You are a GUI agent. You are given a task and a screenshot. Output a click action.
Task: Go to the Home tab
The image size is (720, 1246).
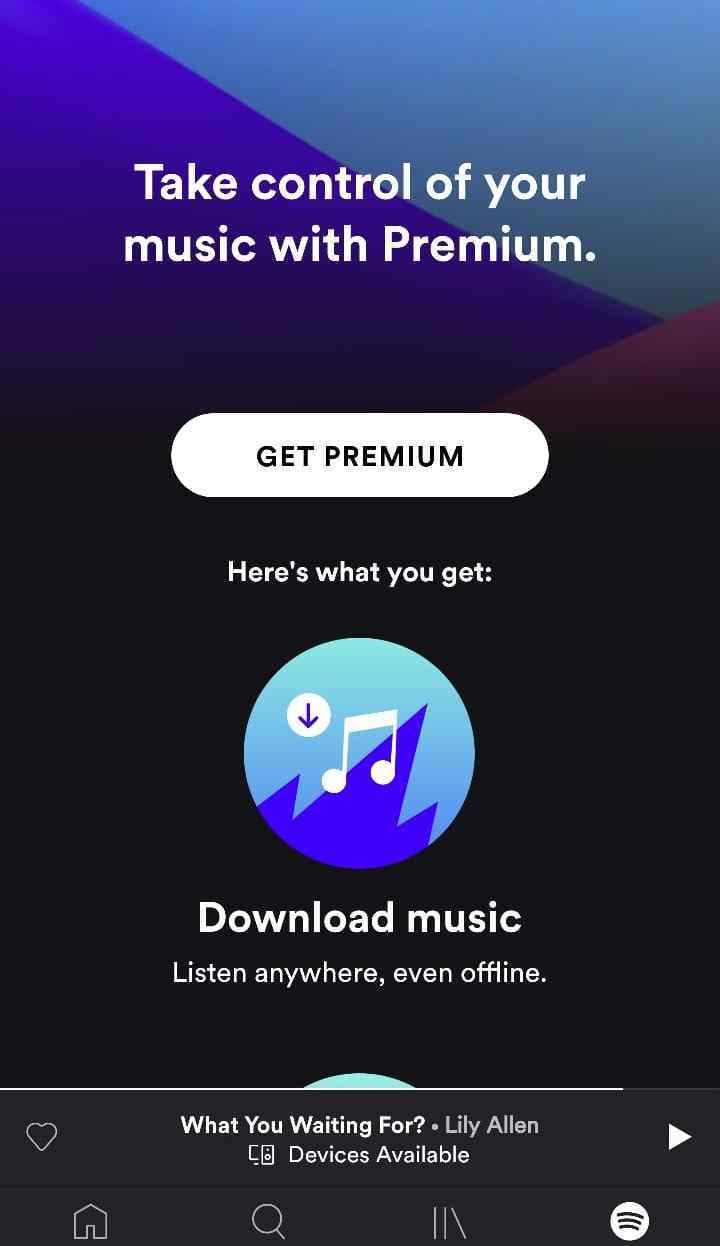[x=90, y=1221]
